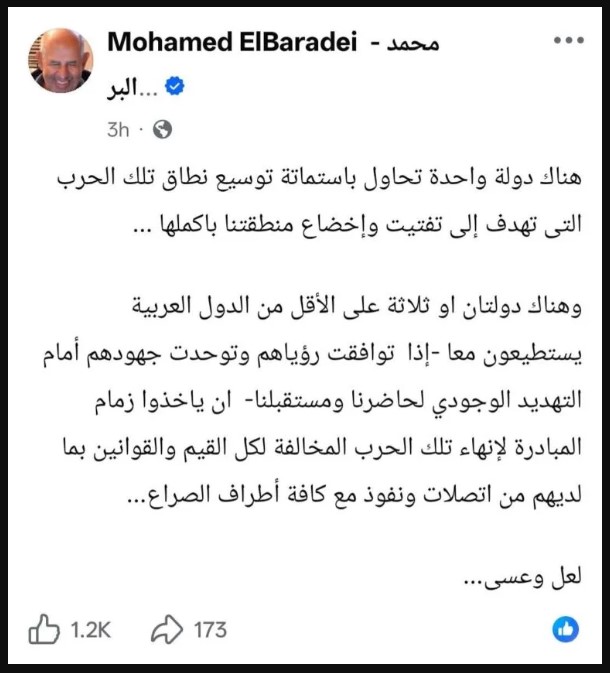610x673 pixels.
Task: Share the post via the arrow icon
Action: pos(167,629)
